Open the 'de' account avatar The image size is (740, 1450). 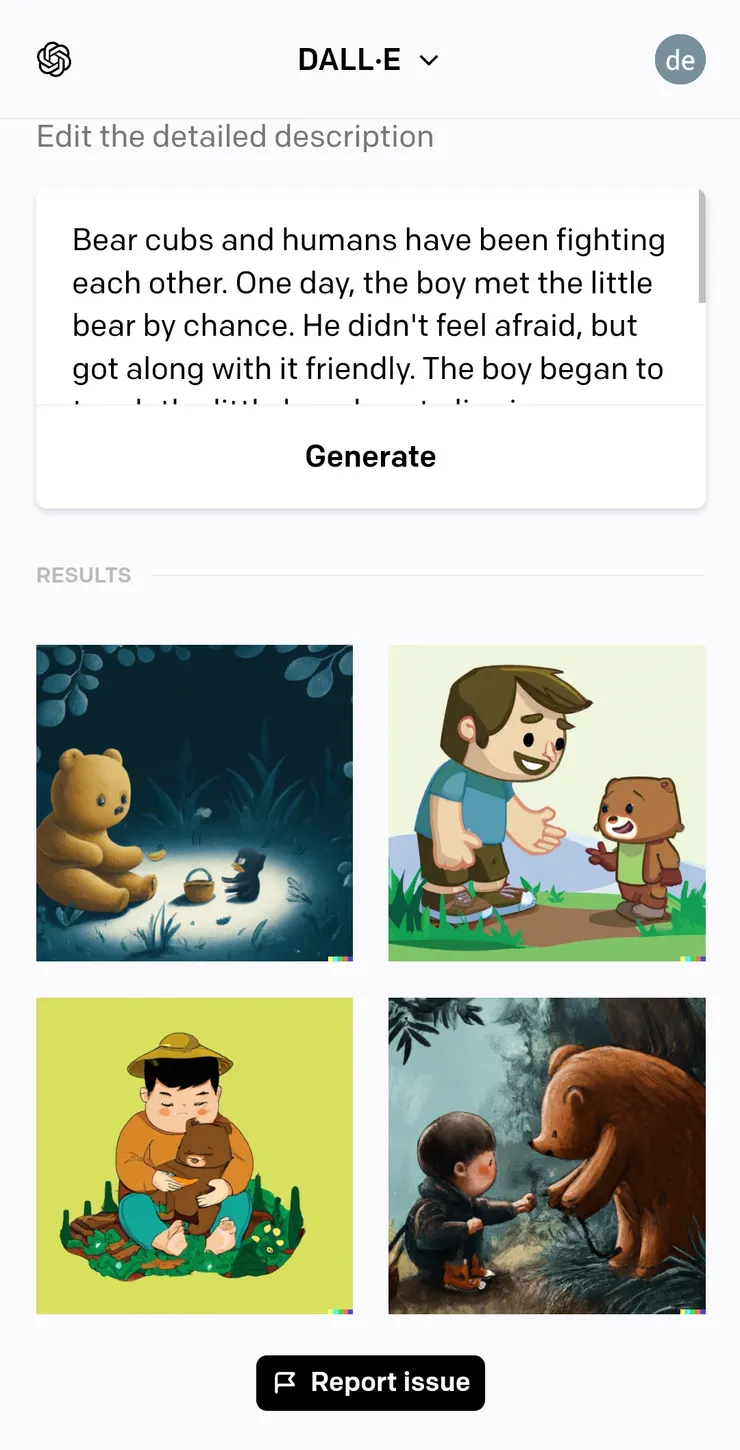[x=680, y=60]
